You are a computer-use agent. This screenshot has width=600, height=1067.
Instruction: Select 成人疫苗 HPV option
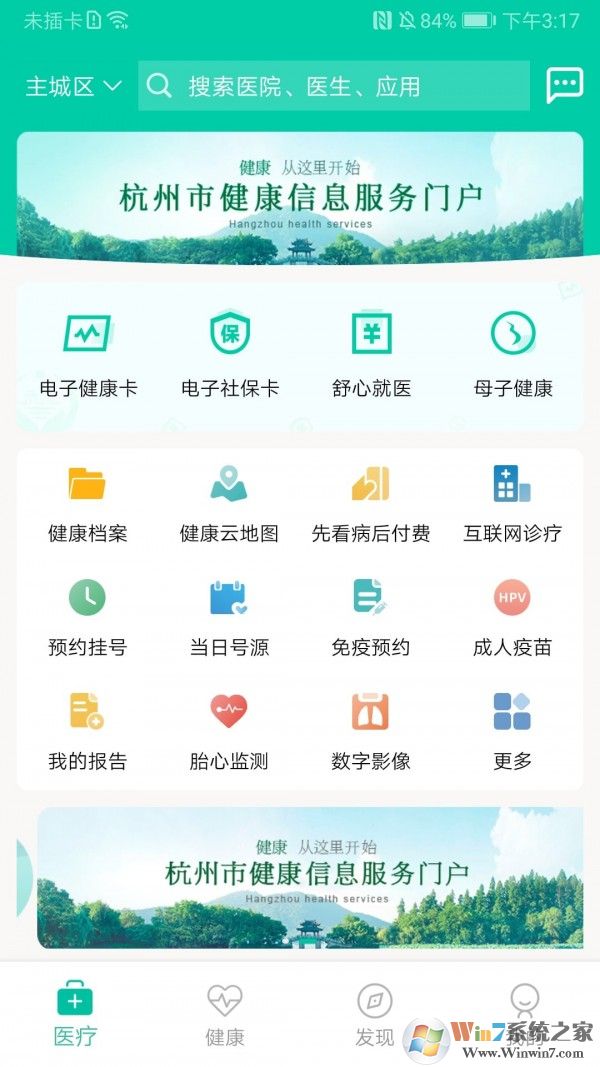(512, 619)
